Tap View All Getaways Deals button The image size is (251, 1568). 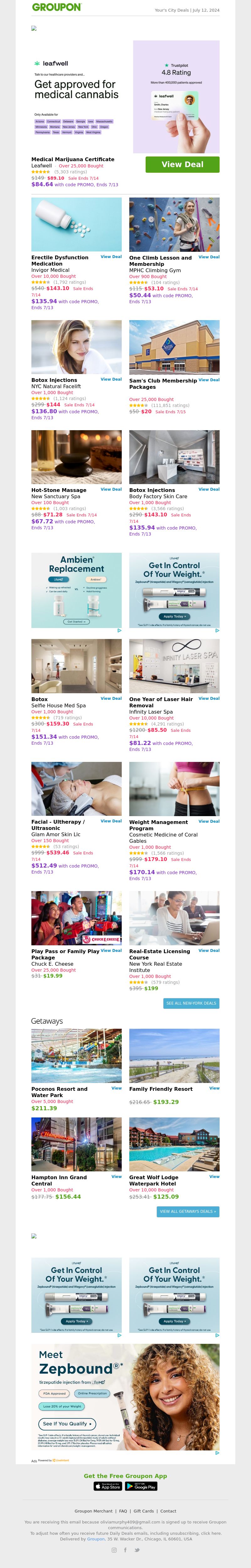point(188,1211)
